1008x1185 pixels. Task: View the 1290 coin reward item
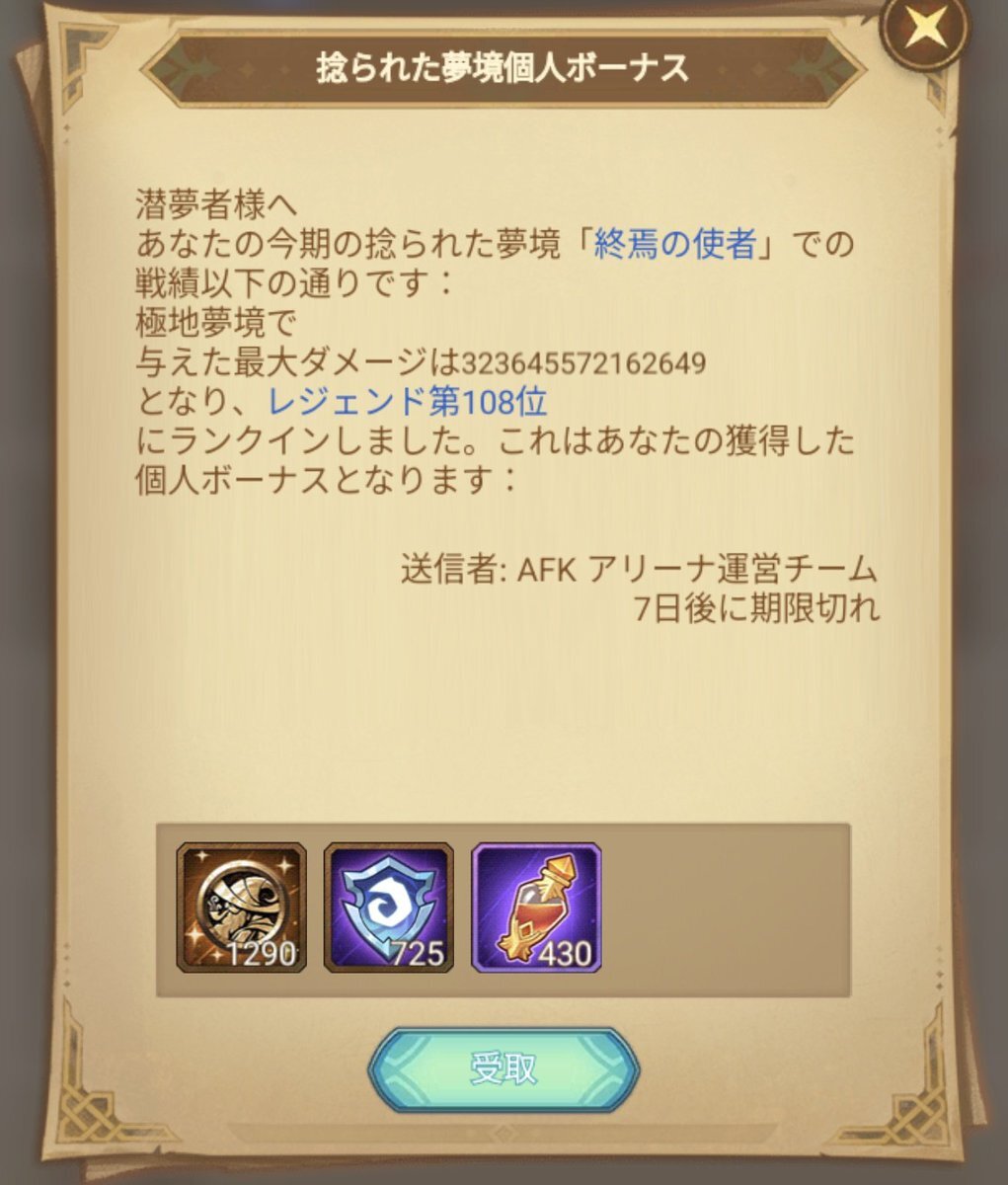242,908
